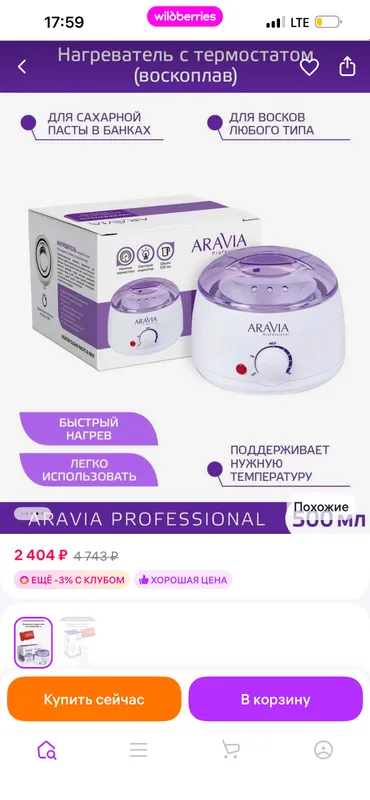Switch to the home search tab

coord(46,750)
